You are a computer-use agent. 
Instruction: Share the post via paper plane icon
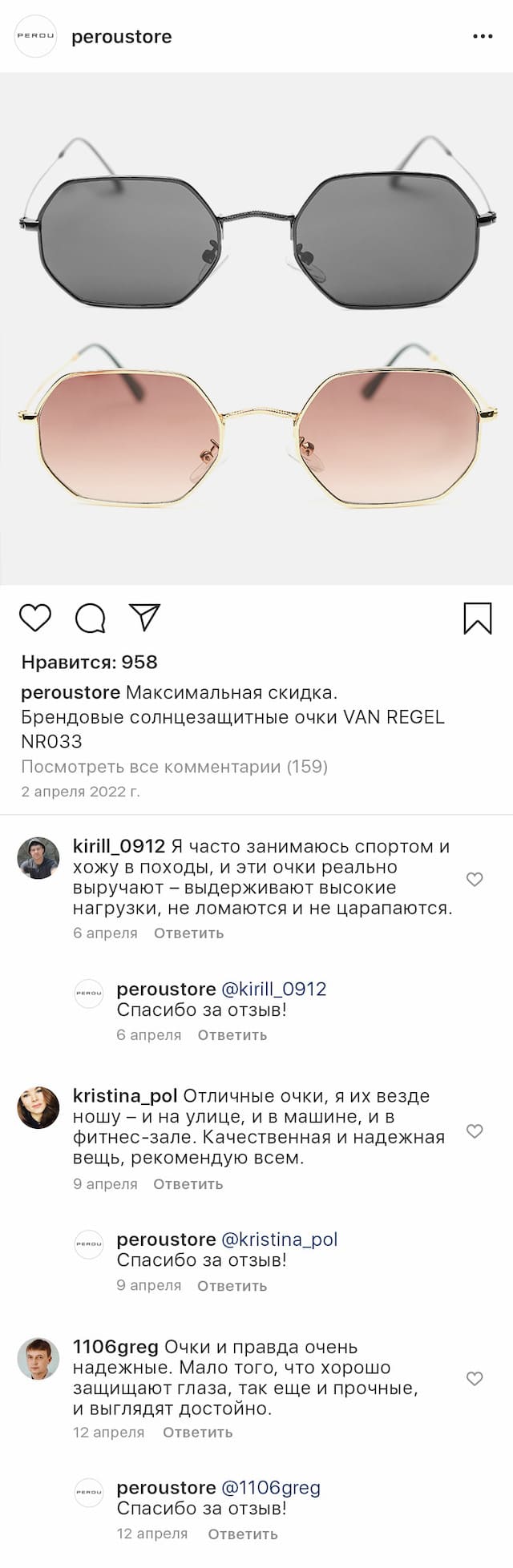click(145, 617)
